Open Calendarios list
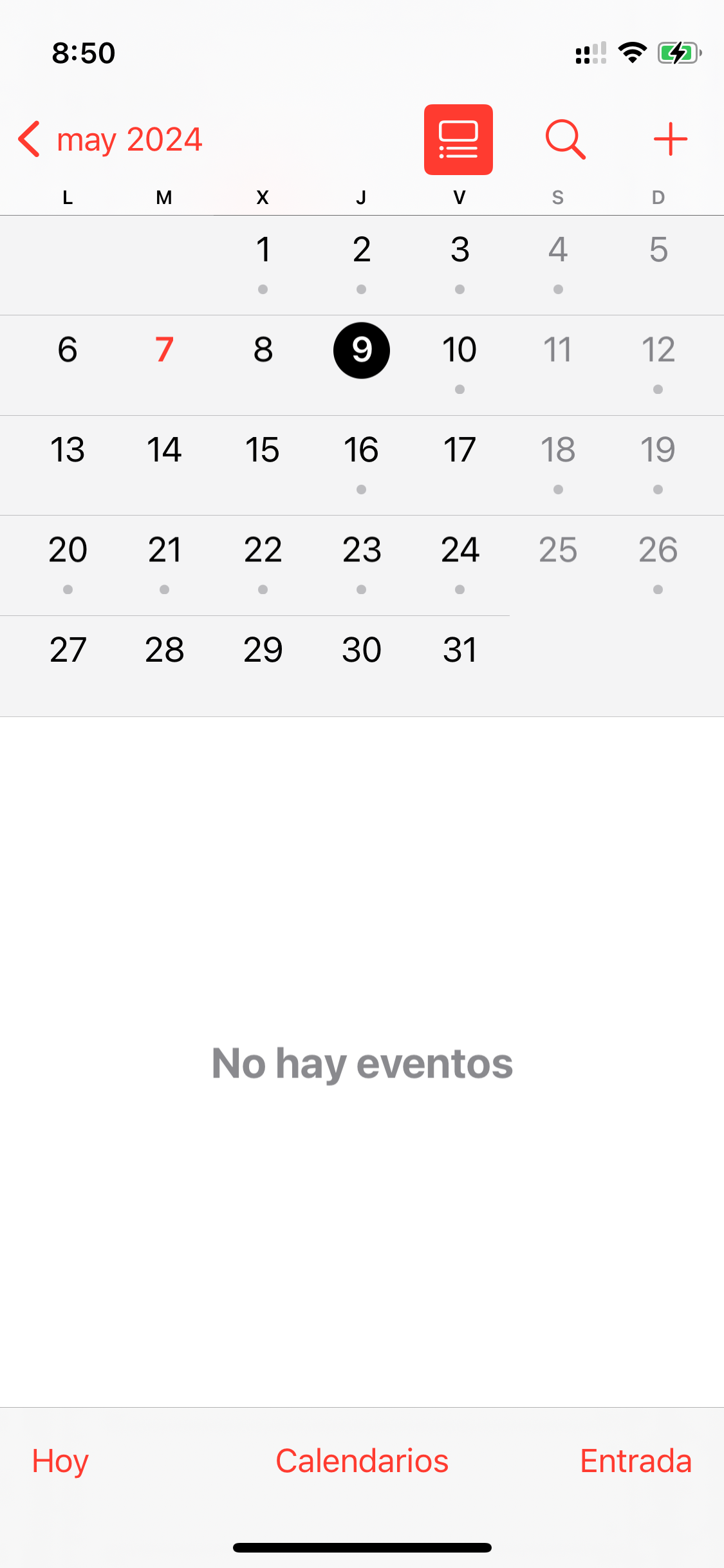 pos(362,1461)
